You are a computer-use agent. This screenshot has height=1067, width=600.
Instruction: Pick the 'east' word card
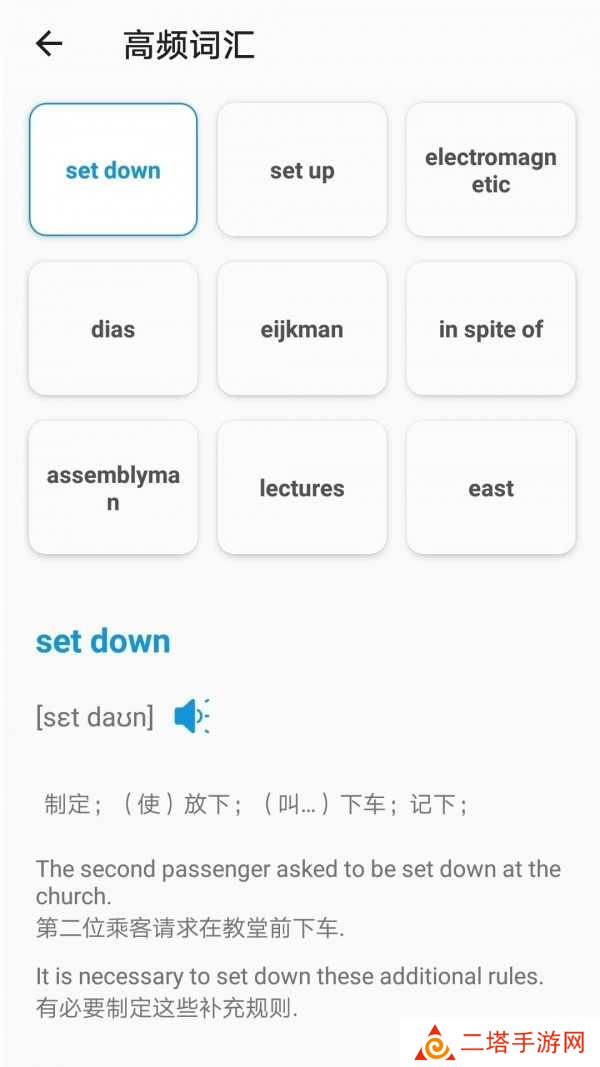click(x=491, y=488)
